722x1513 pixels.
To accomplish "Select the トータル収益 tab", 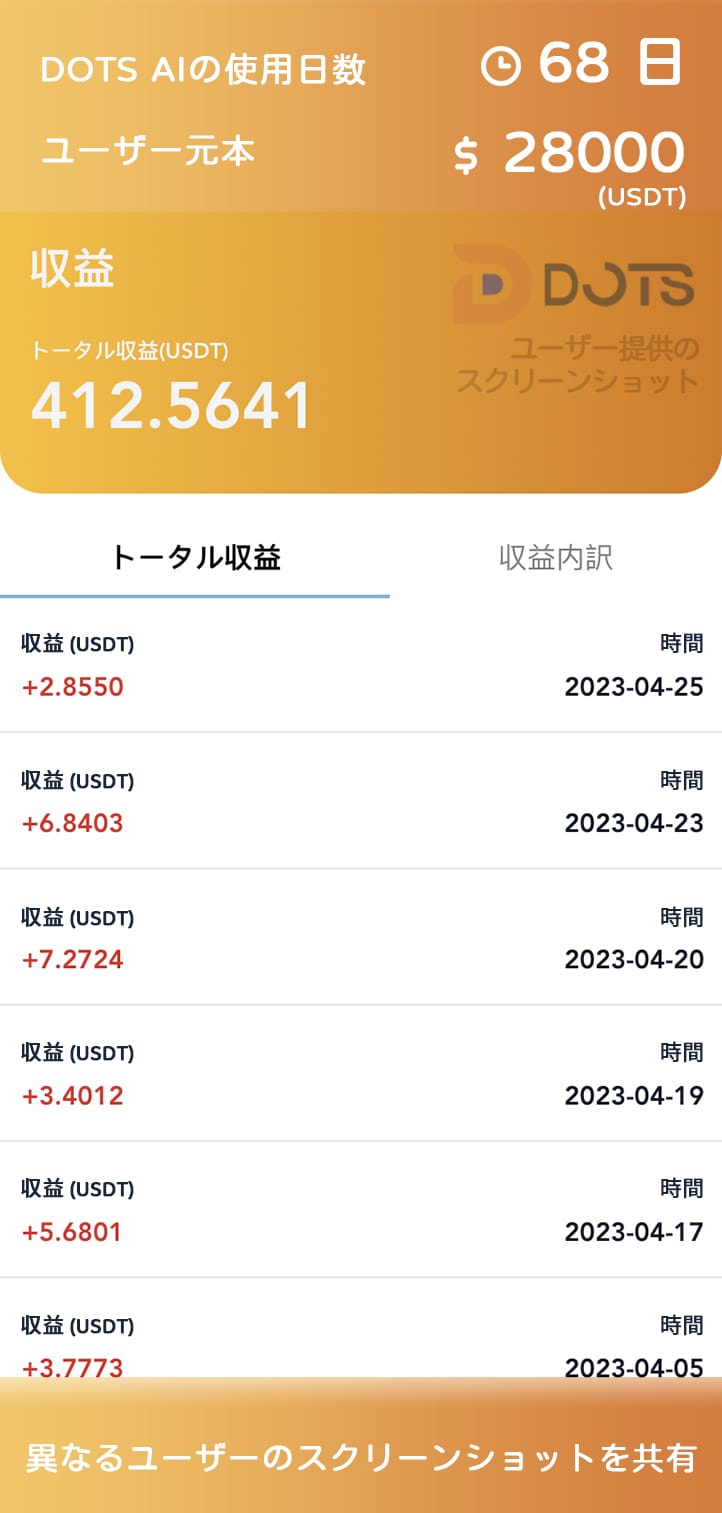I will [196, 558].
